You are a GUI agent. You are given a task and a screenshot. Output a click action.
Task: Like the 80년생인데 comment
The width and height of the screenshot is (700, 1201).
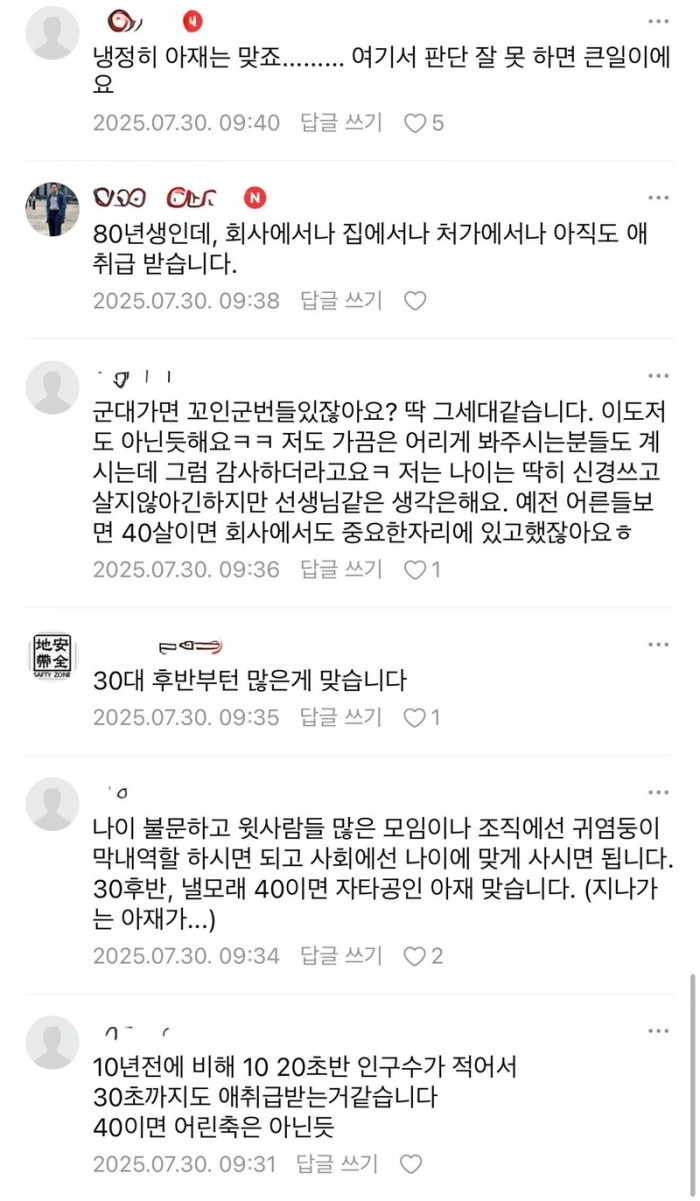pyautogui.click(x=414, y=300)
